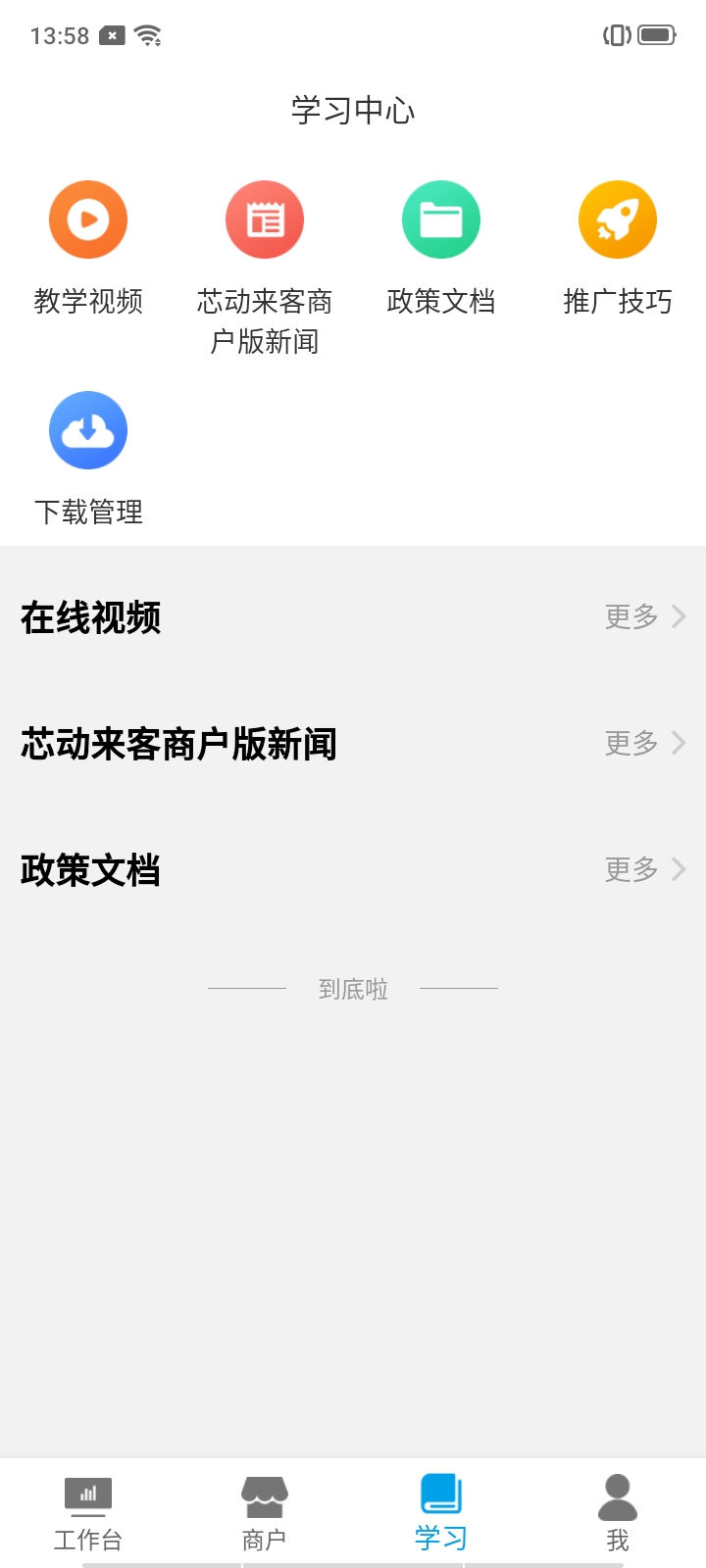Open the 教学视频 tutorial videos icon
The width and height of the screenshot is (706, 1568).
[x=88, y=219]
